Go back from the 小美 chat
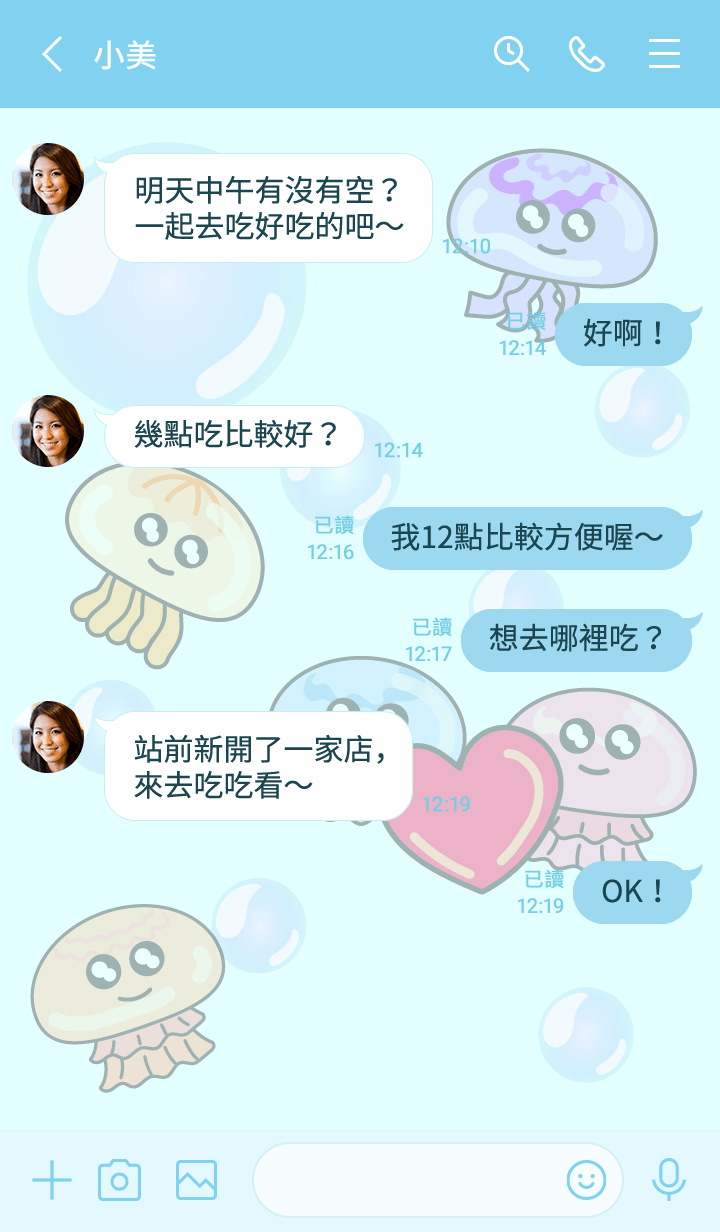Image resolution: width=720 pixels, height=1232 pixels. [x=53, y=54]
